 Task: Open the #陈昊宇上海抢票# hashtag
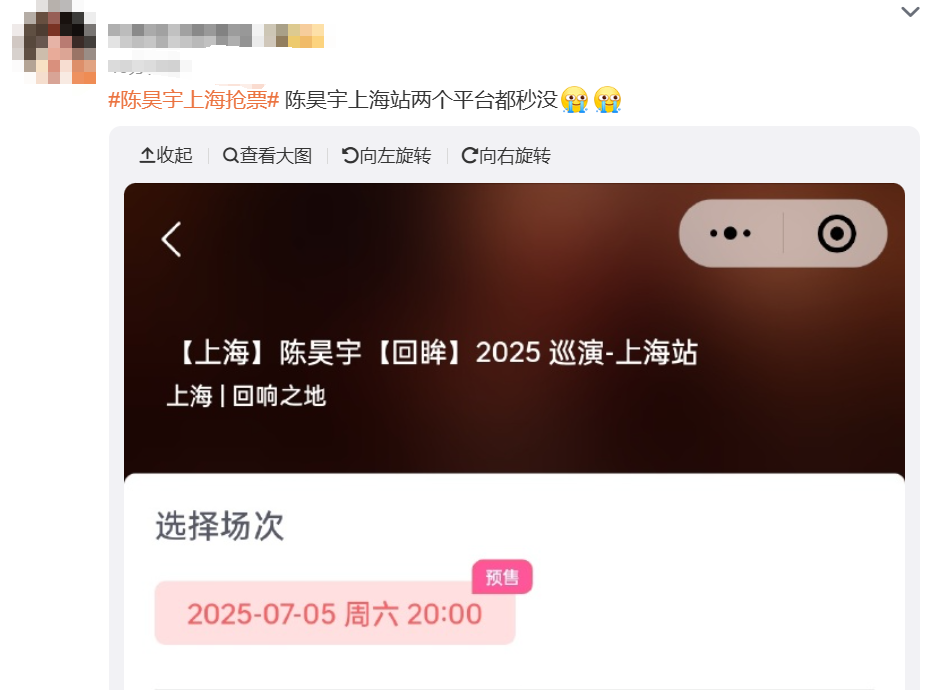pyautogui.click(x=193, y=100)
